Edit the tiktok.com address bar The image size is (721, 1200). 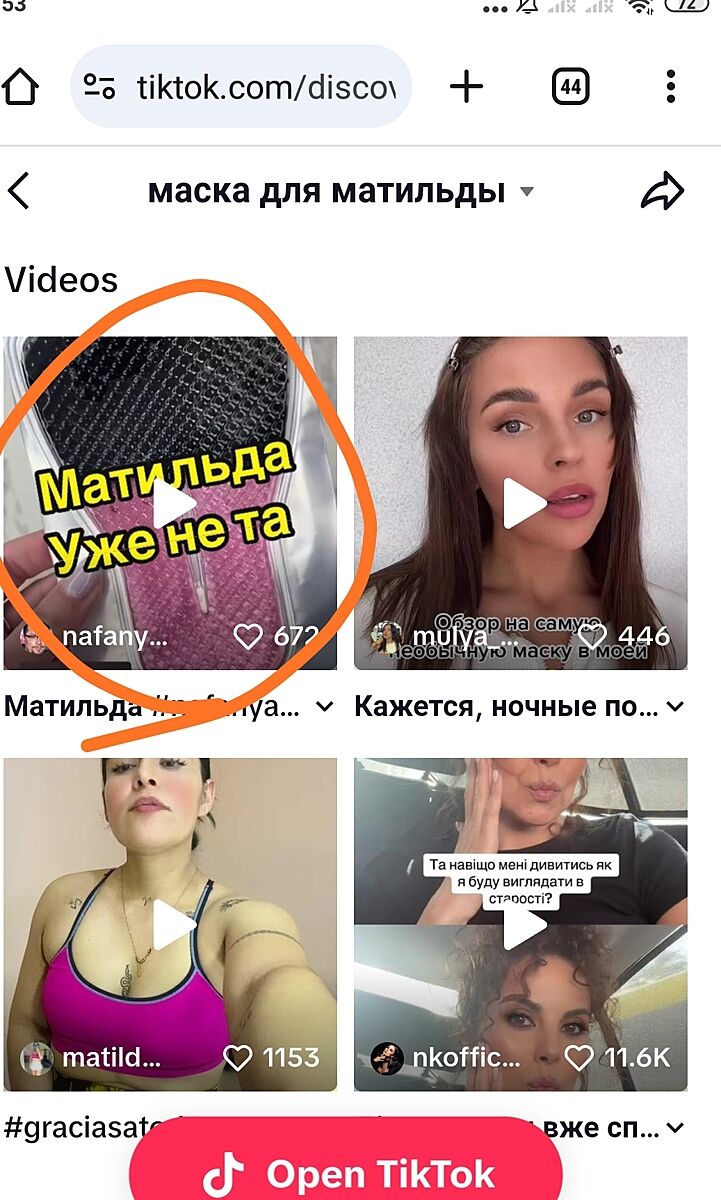265,87
